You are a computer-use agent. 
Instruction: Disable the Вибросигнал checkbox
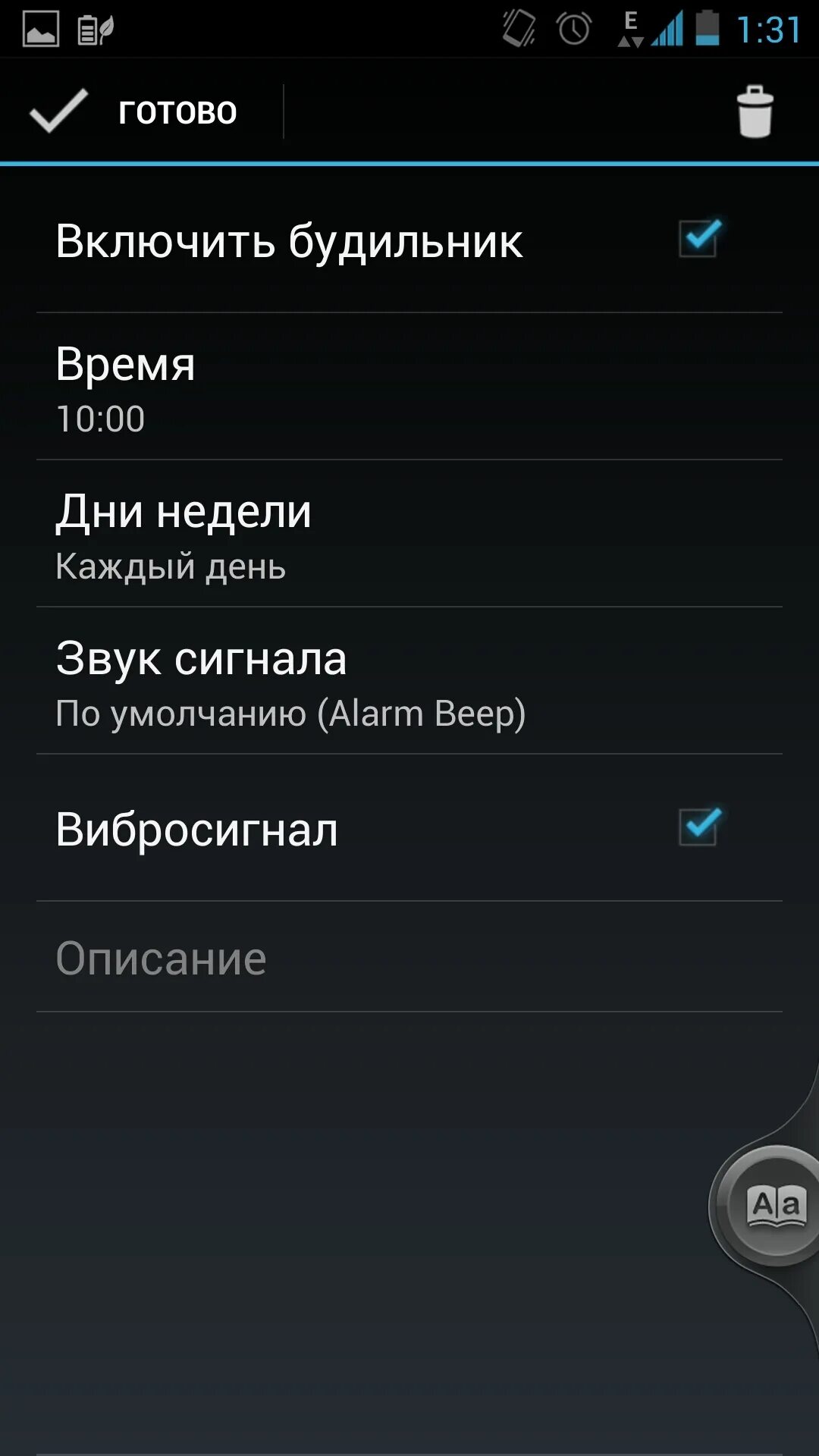point(698,827)
